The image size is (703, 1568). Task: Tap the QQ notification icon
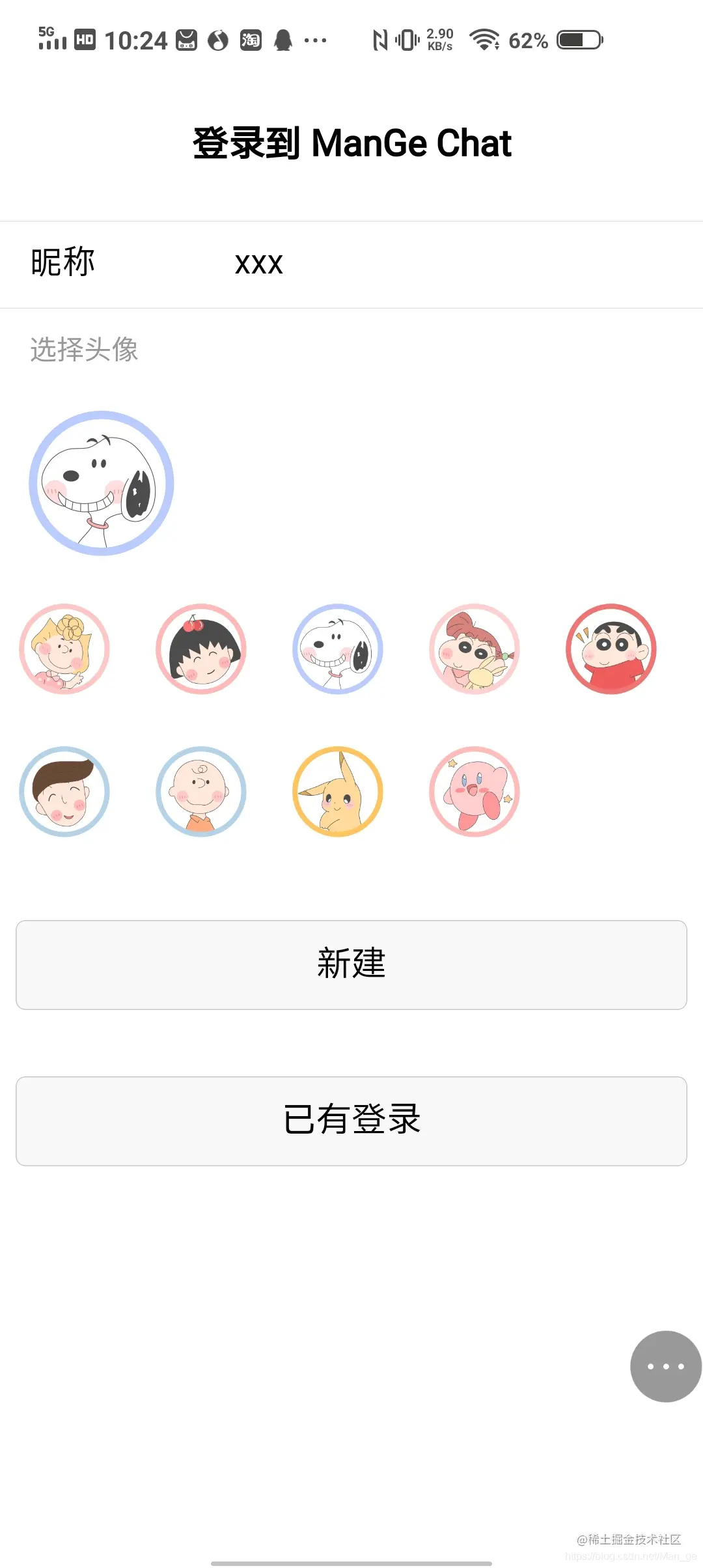pyautogui.click(x=283, y=40)
